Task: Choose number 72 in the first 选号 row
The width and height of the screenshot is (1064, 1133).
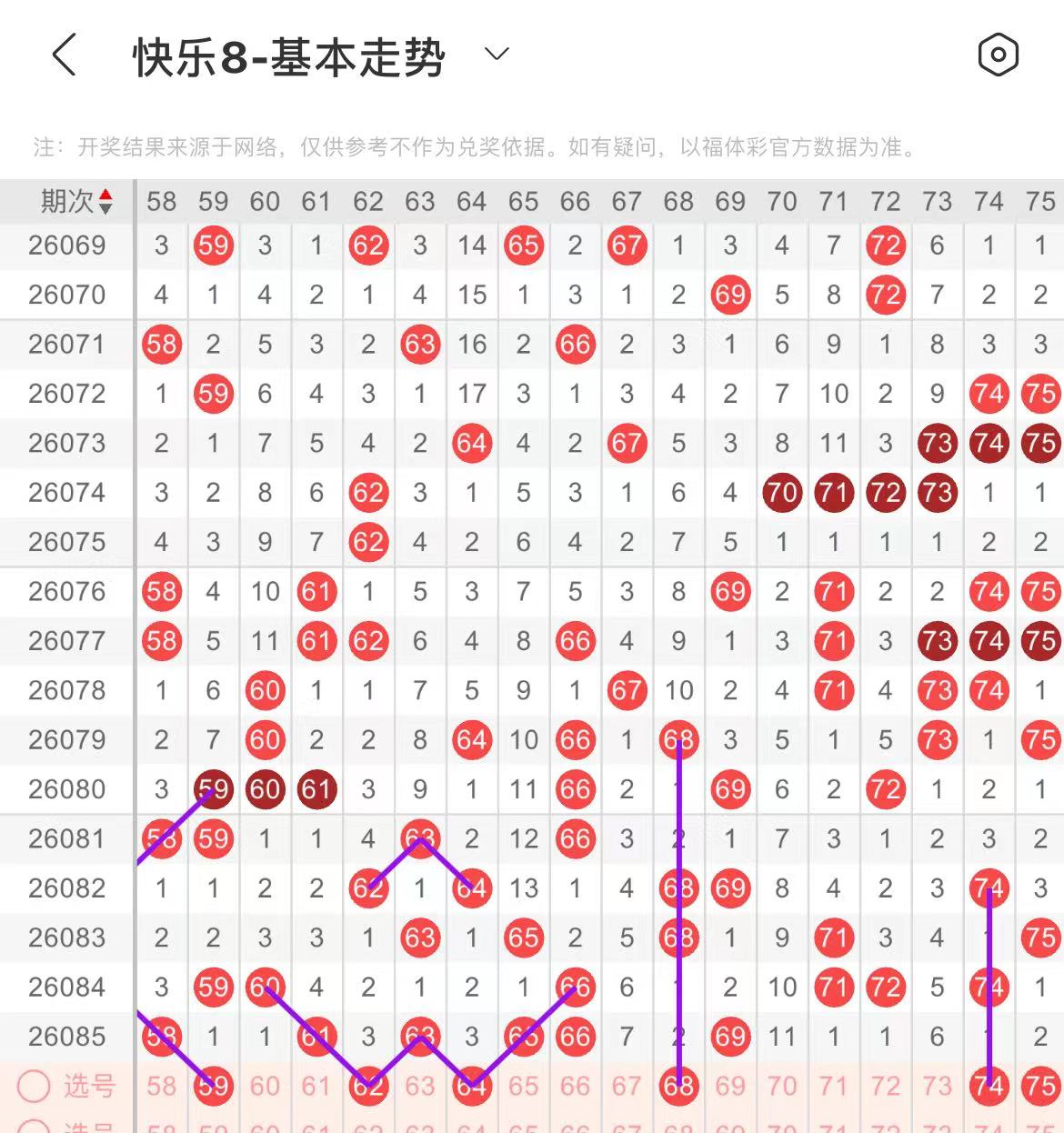Action: click(x=885, y=1086)
